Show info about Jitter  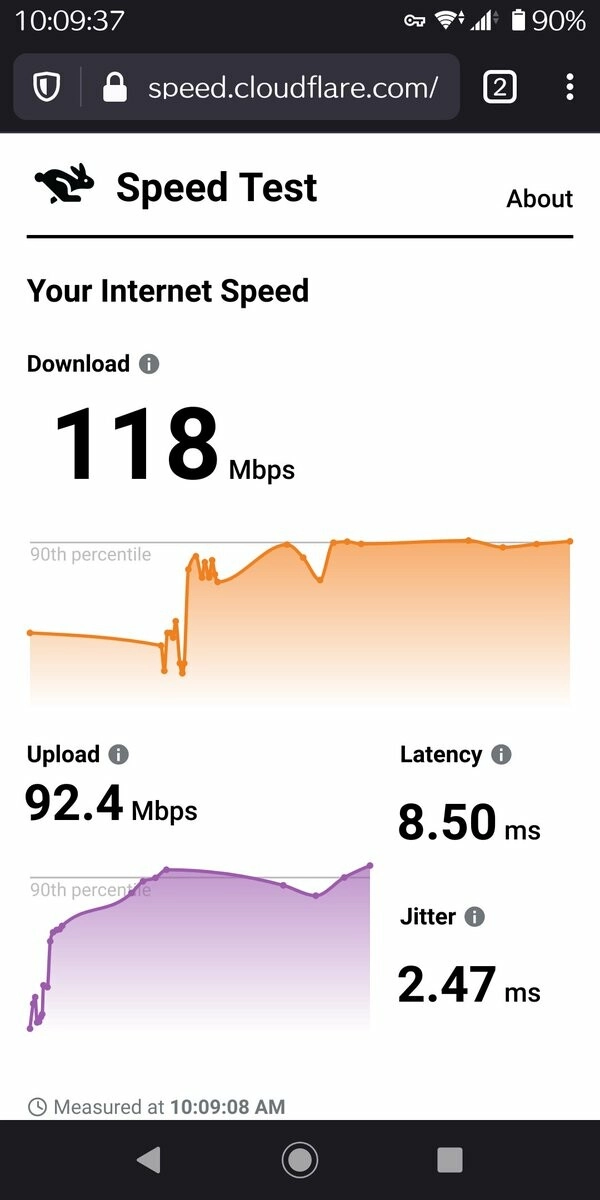(x=474, y=916)
